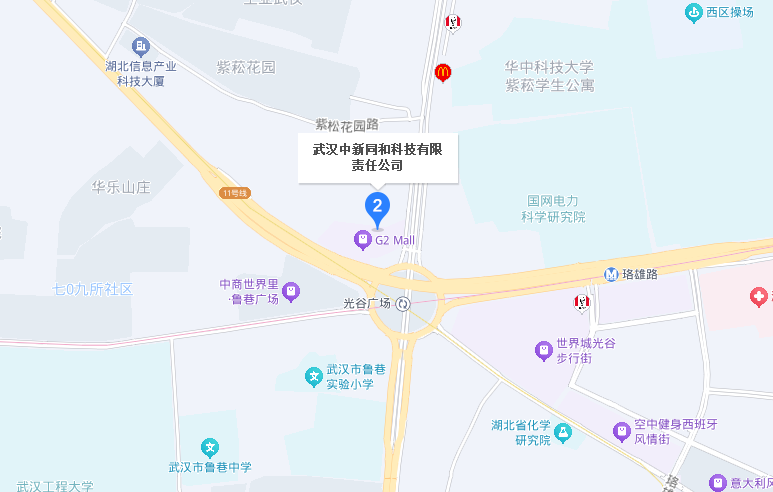Tap the 湖北省化学研究院 marker

tap(564, 433)
